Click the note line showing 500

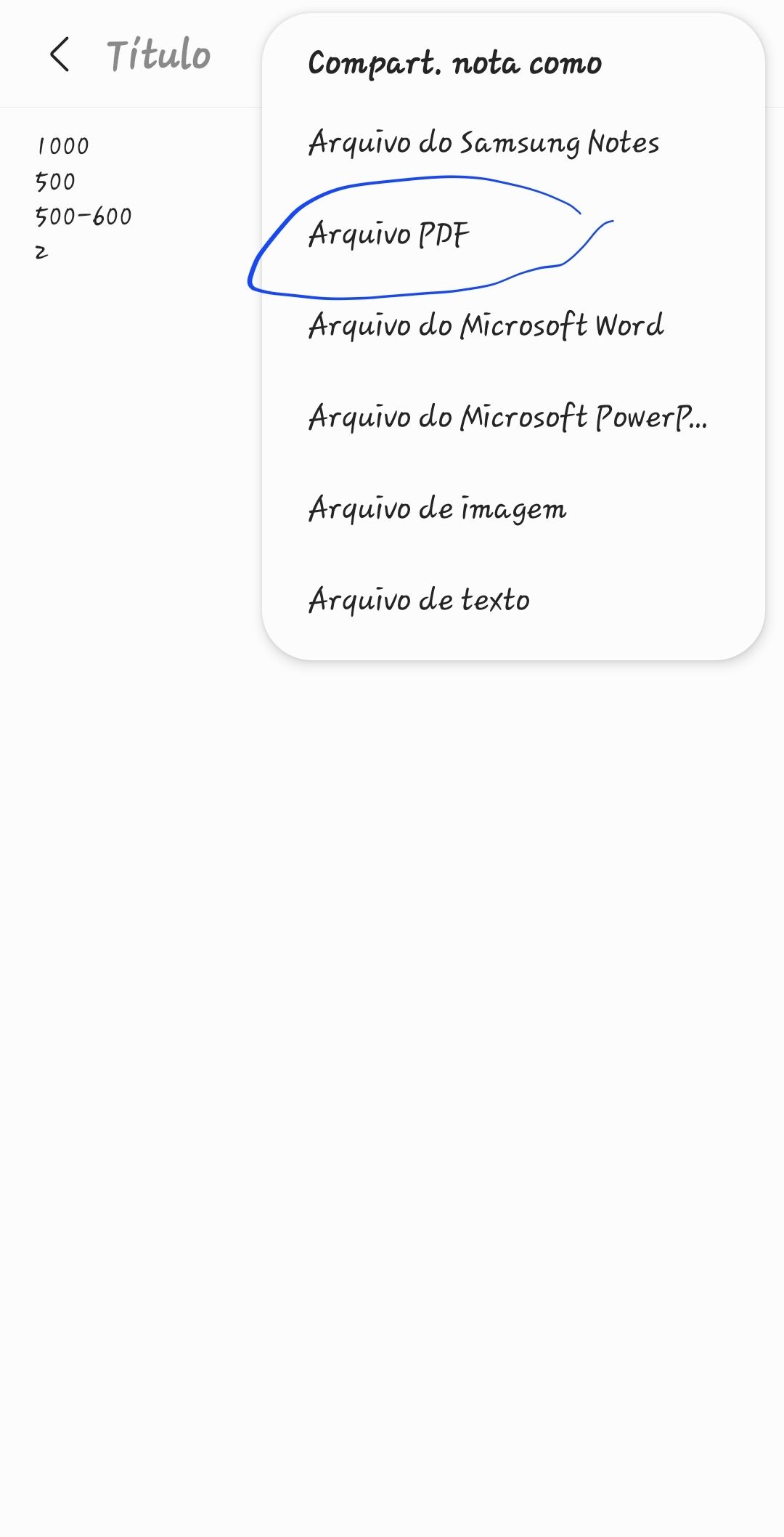[x=54, y=180]
